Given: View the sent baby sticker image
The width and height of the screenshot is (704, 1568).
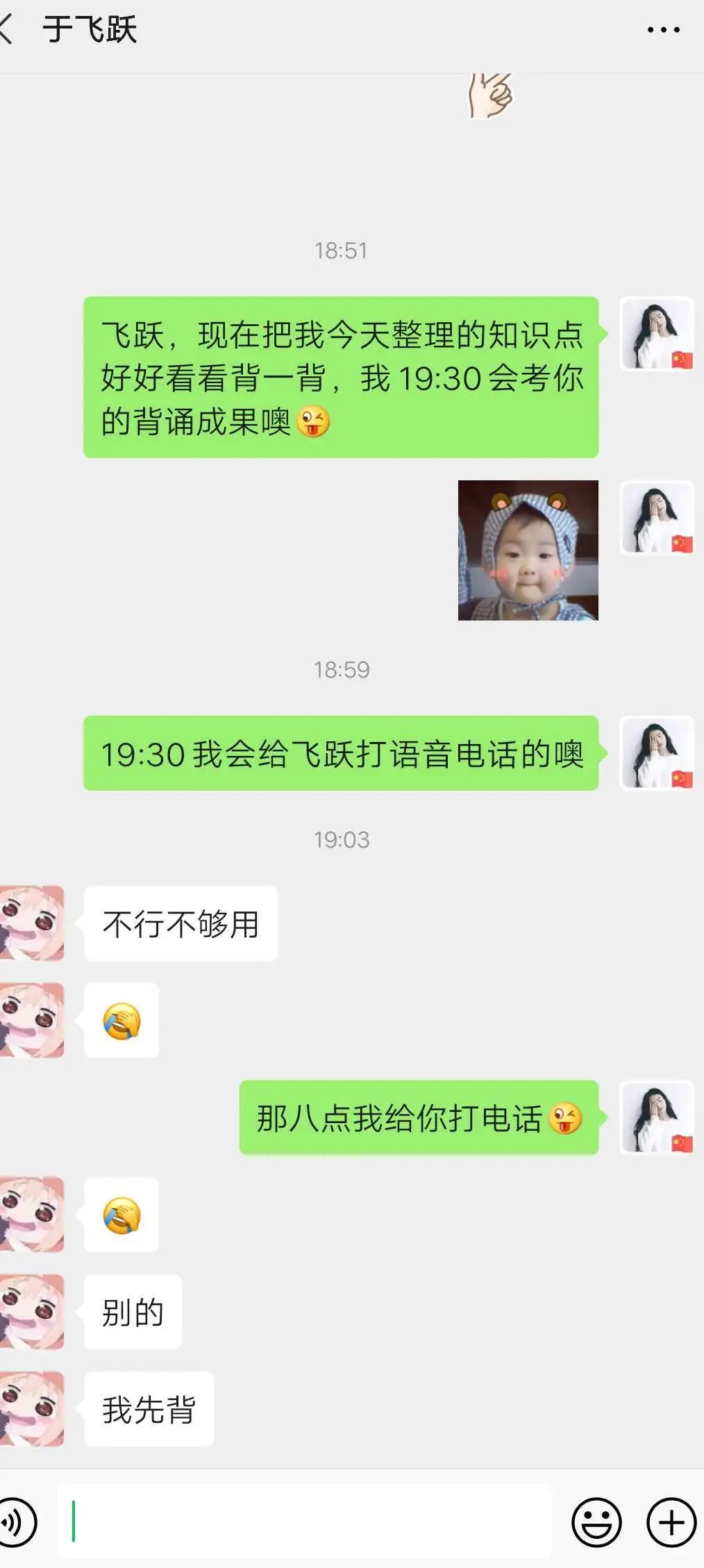Looking at the screenshot, I should (528, 550).
